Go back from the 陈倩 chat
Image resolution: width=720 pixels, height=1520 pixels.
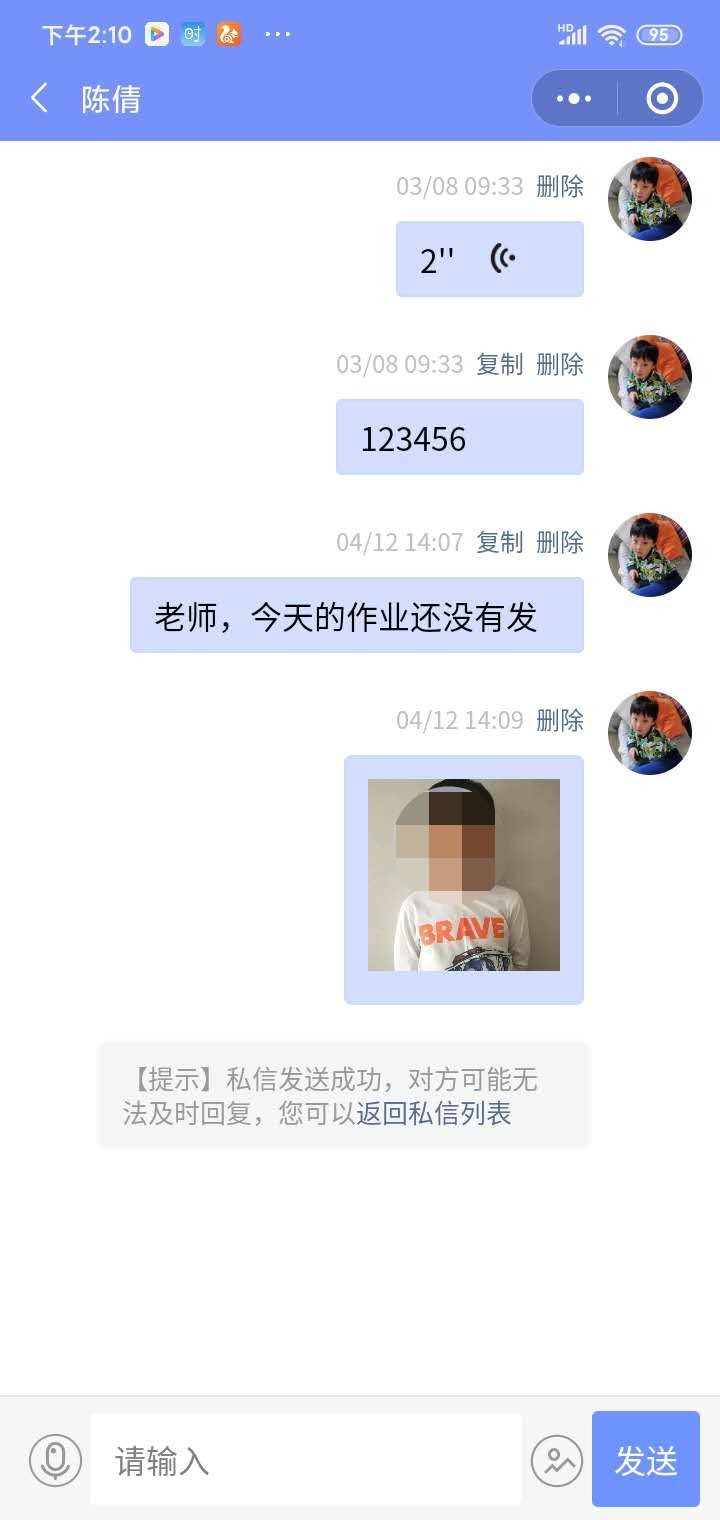point(40,98)
